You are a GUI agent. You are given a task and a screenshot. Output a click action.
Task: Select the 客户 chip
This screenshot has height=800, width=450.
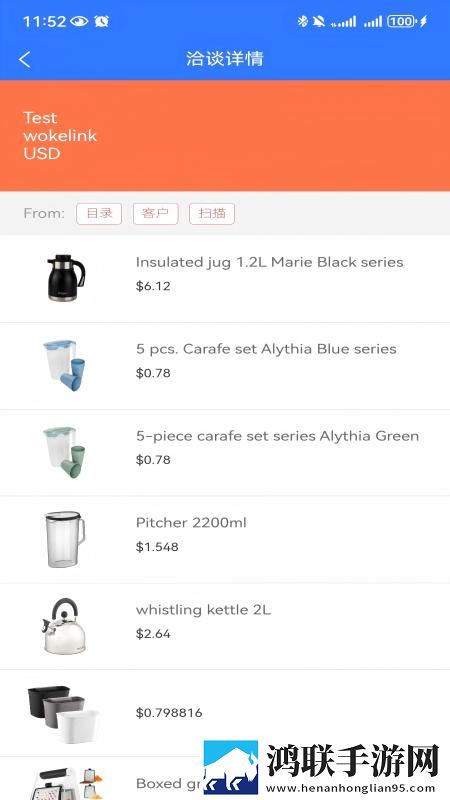[156, 214]
